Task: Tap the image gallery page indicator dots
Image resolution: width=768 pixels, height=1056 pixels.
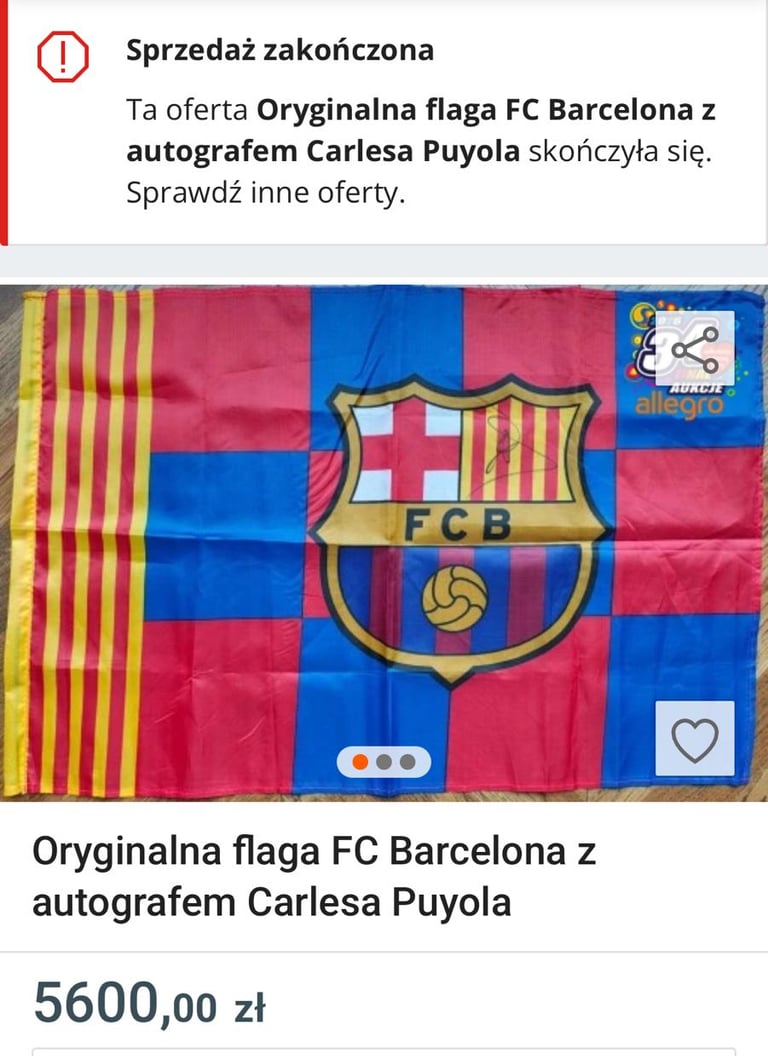Action: 384,762
